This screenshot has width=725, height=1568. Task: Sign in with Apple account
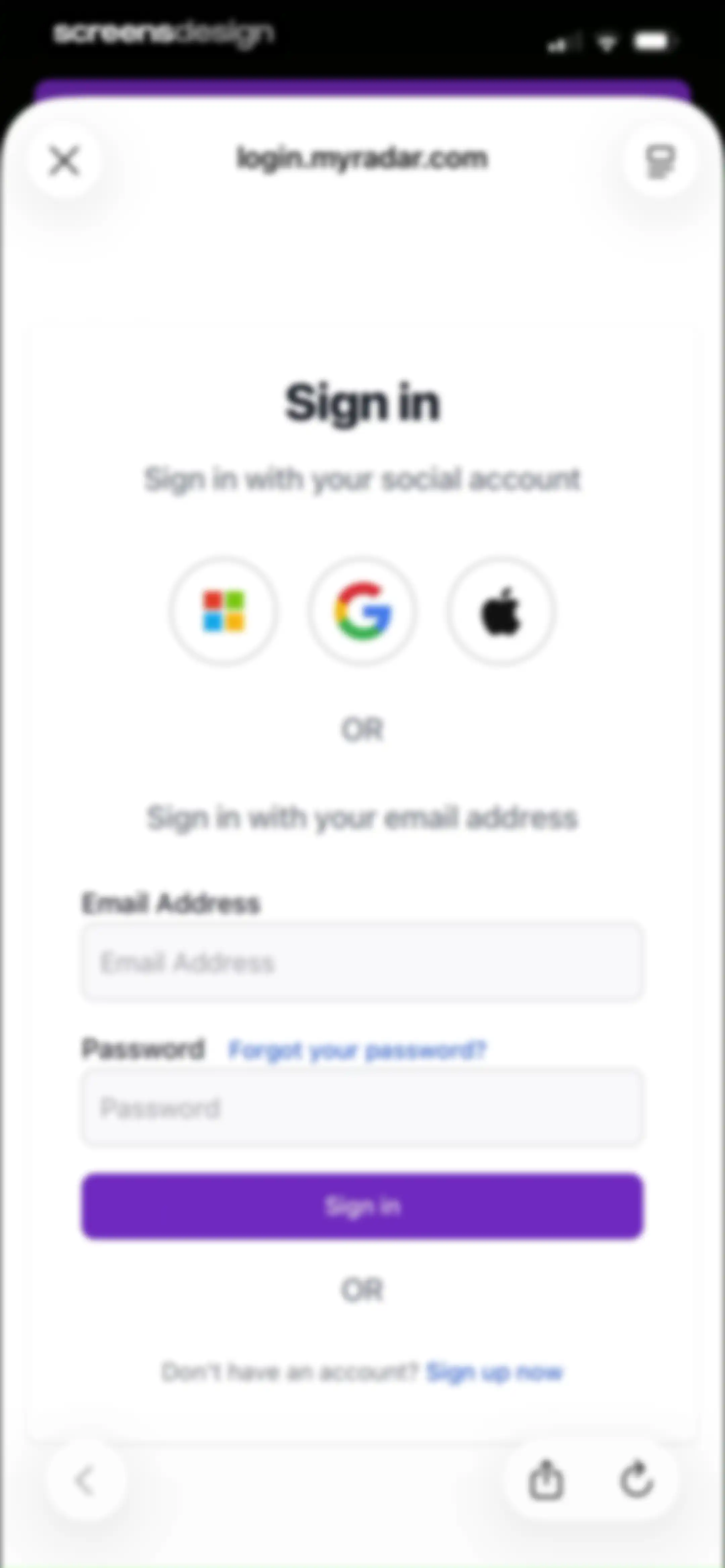tap(501, 610)
